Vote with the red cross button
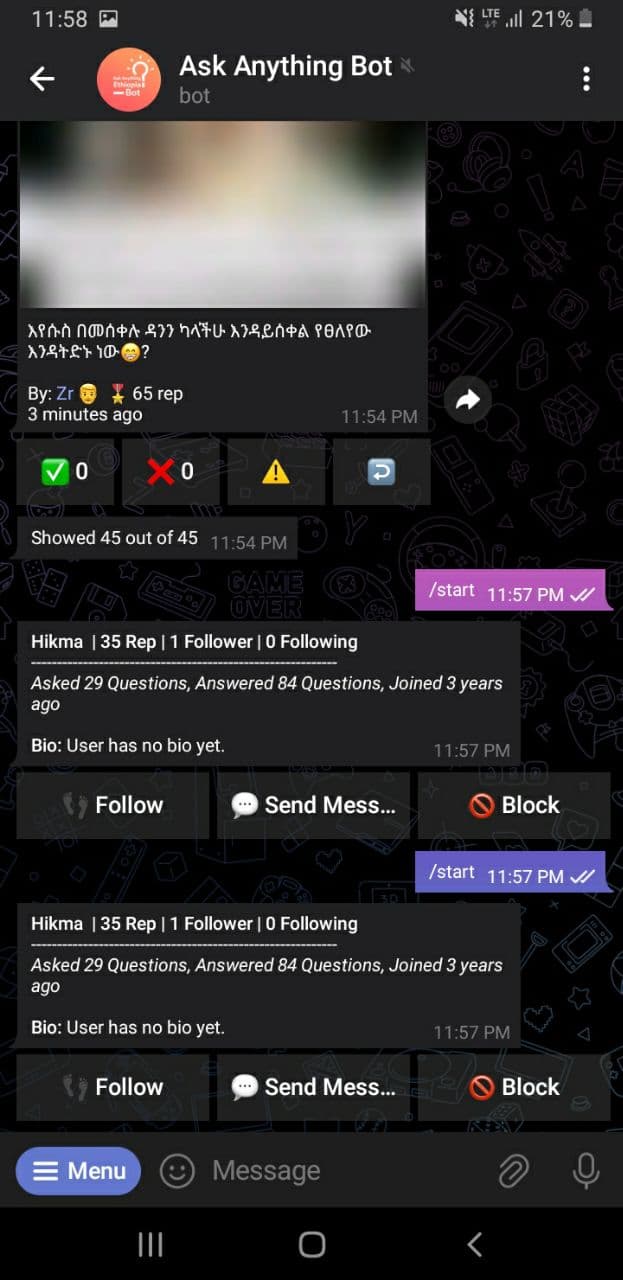 171,471
